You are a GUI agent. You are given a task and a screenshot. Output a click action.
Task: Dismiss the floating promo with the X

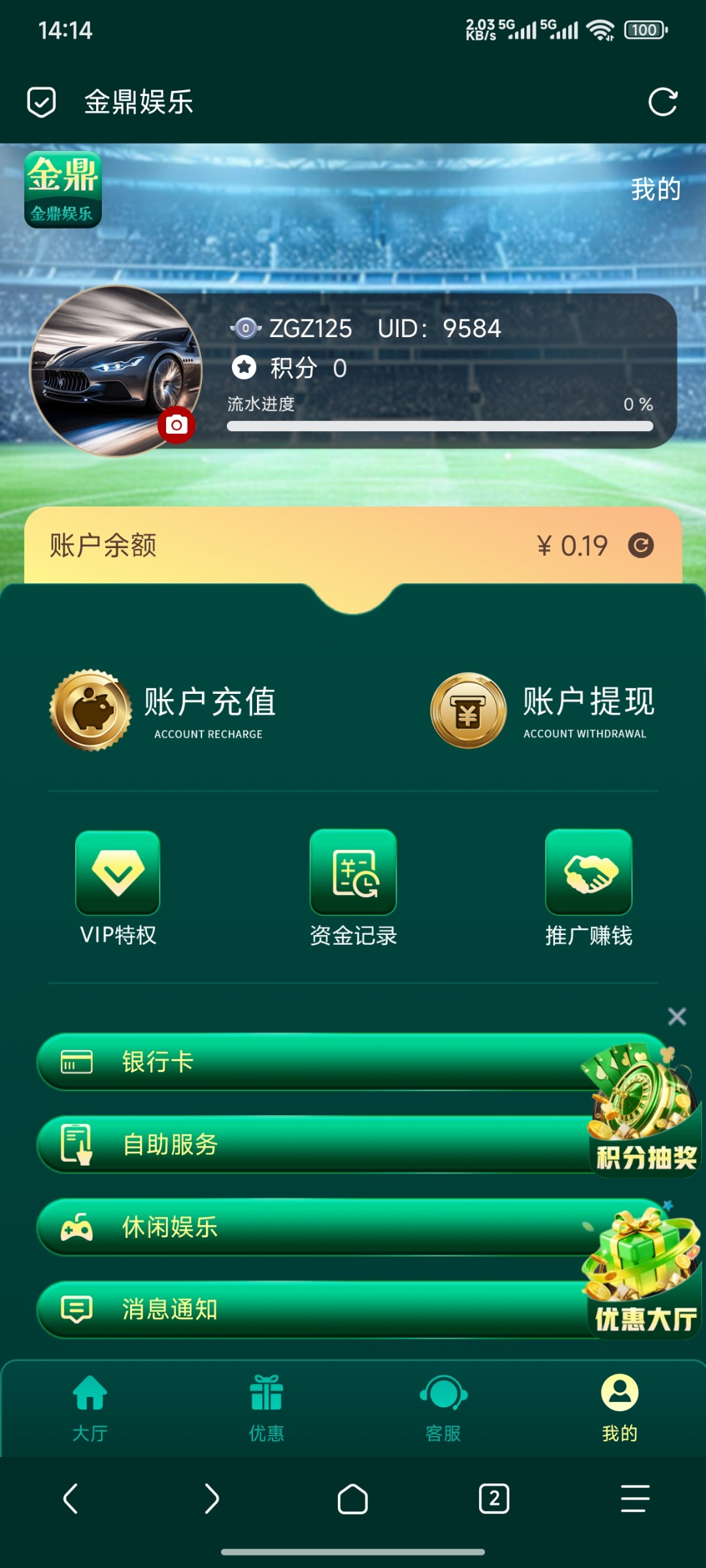click(677, 1017)
